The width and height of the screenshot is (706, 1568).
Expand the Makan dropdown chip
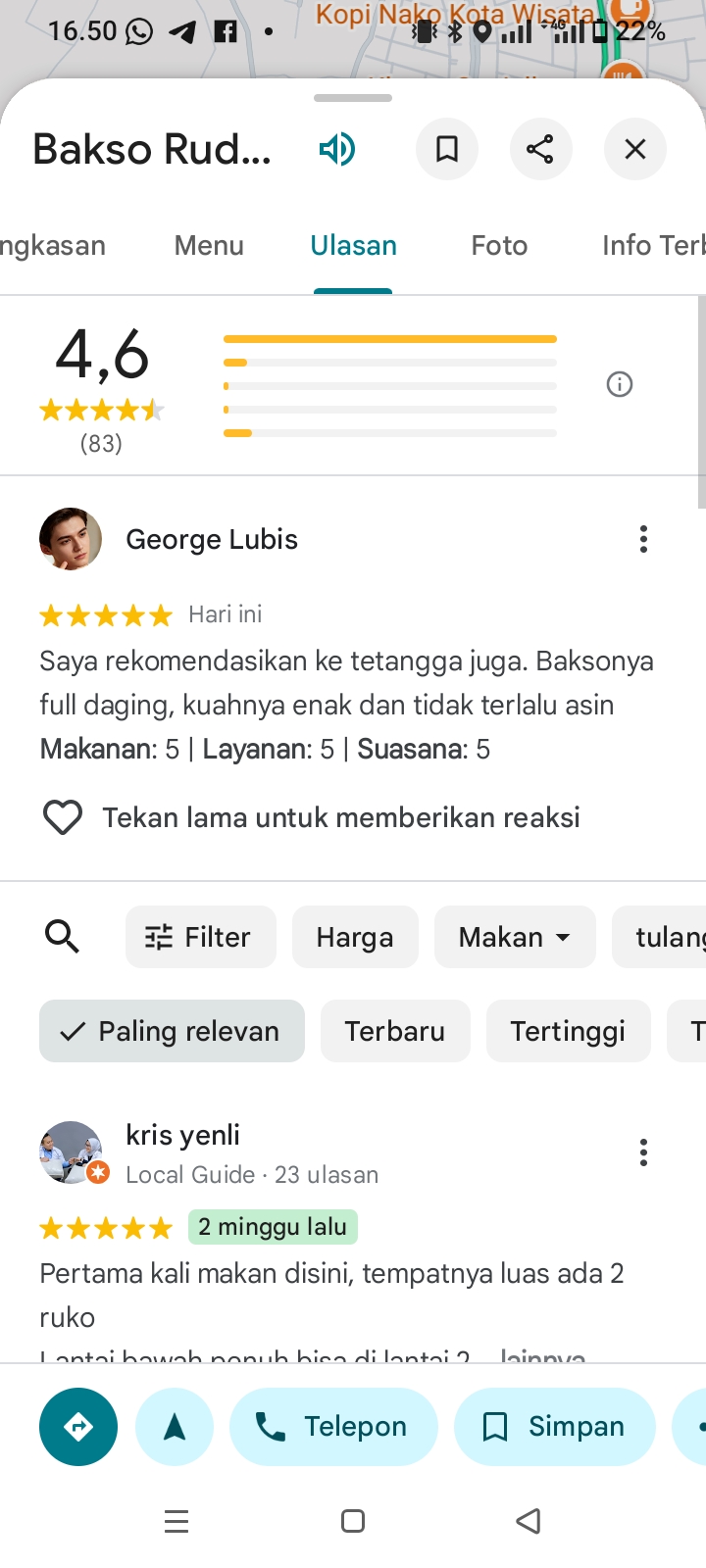[x=515, y=937]
